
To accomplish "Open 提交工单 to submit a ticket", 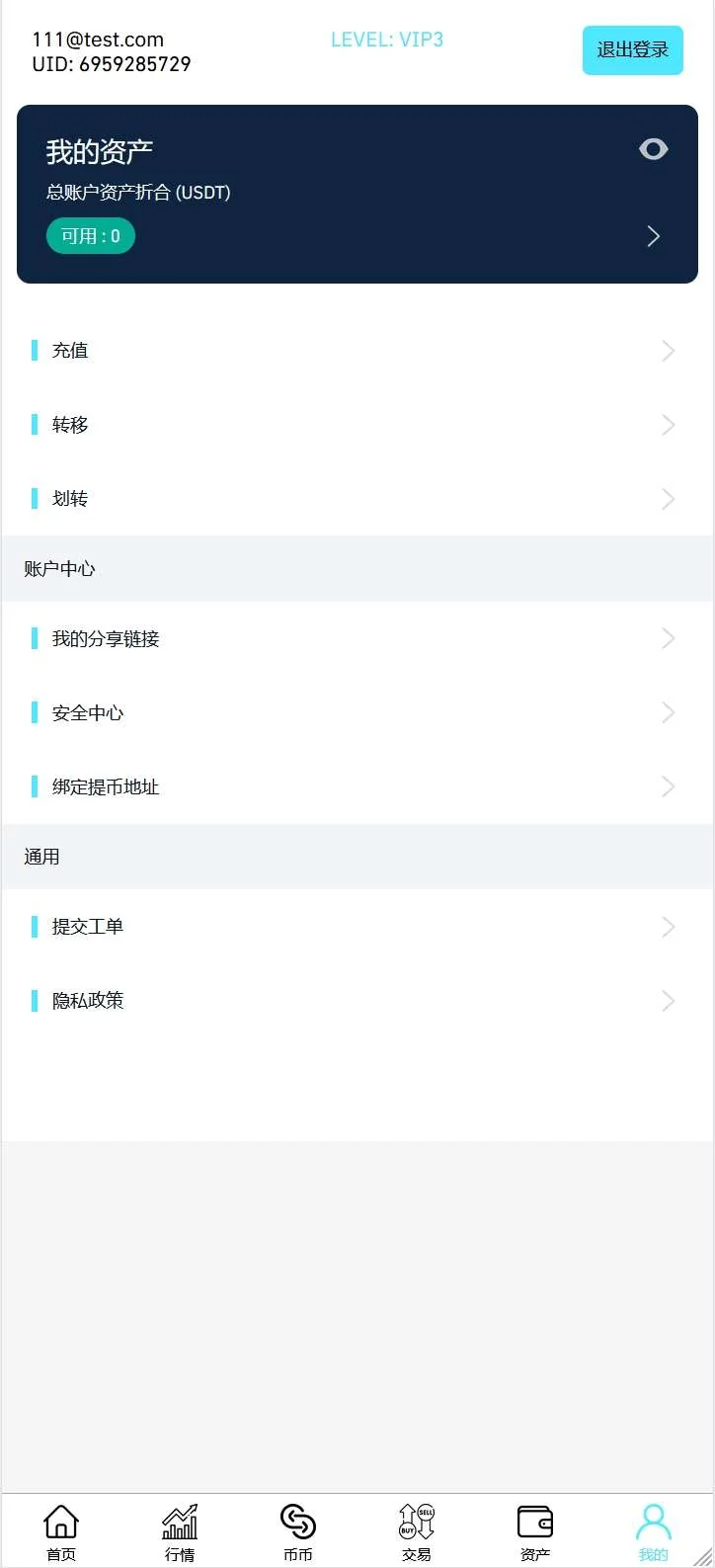I will (356, 927).
